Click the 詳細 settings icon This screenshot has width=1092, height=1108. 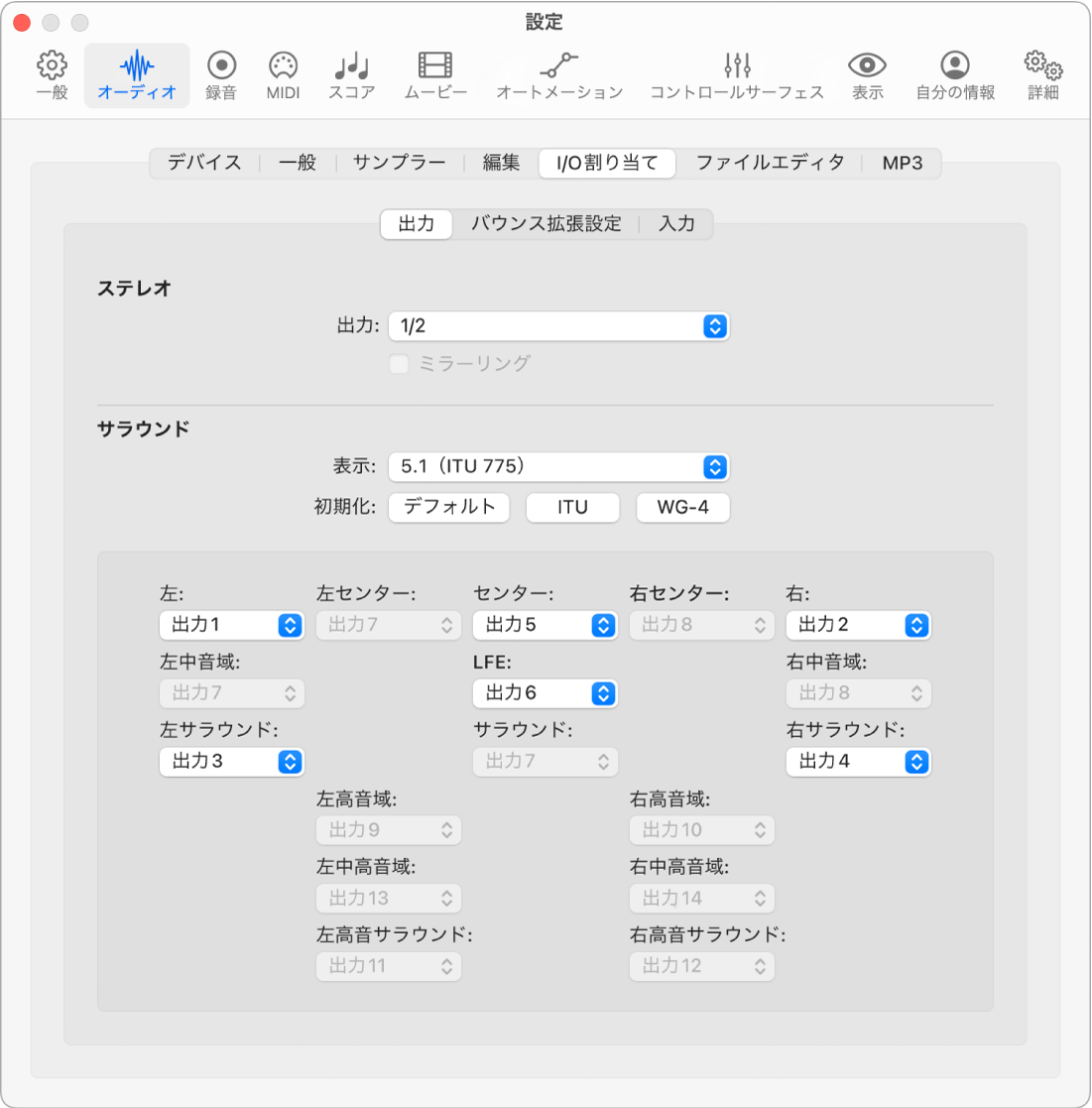pos(1040,74)
